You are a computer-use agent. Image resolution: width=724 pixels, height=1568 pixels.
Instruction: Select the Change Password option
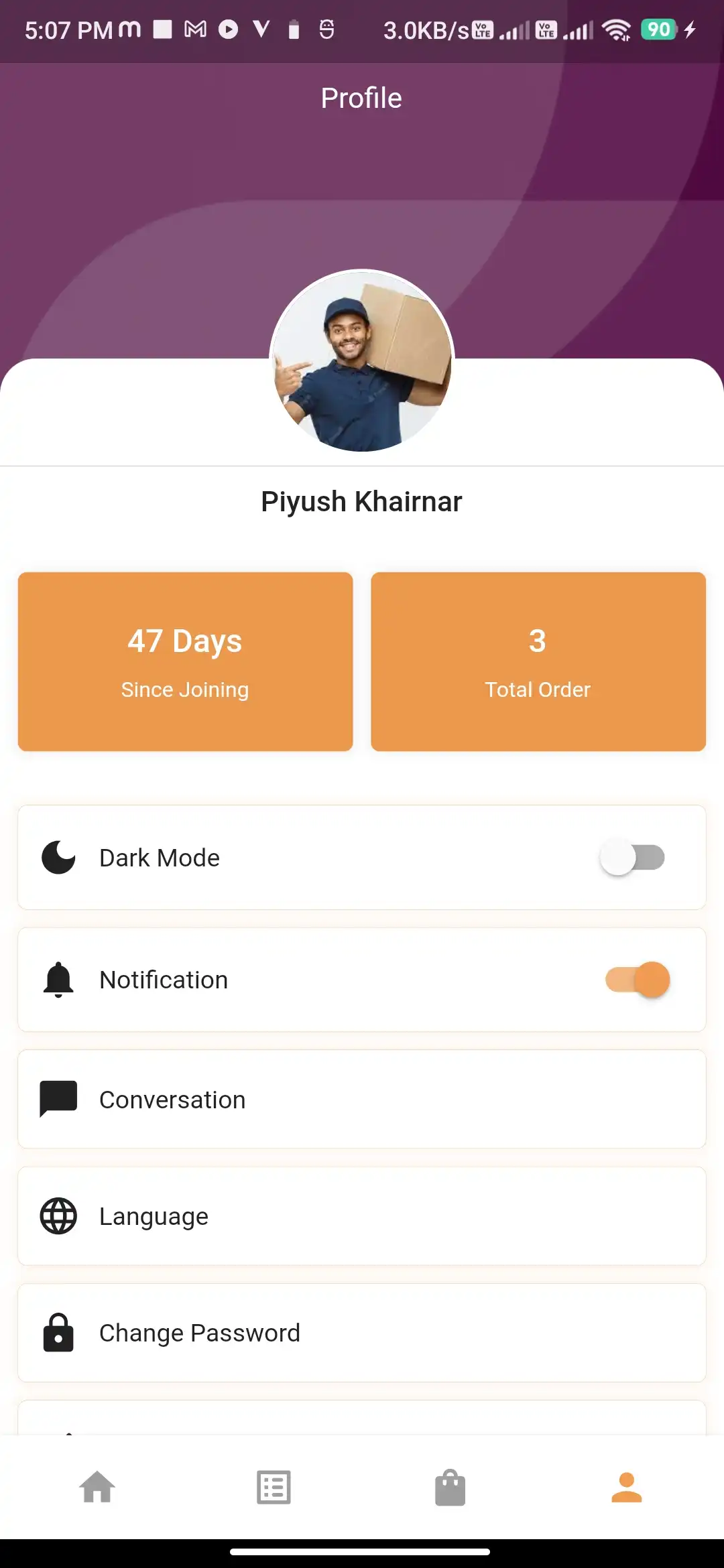pyautogui.click(x=362, y=1333)
